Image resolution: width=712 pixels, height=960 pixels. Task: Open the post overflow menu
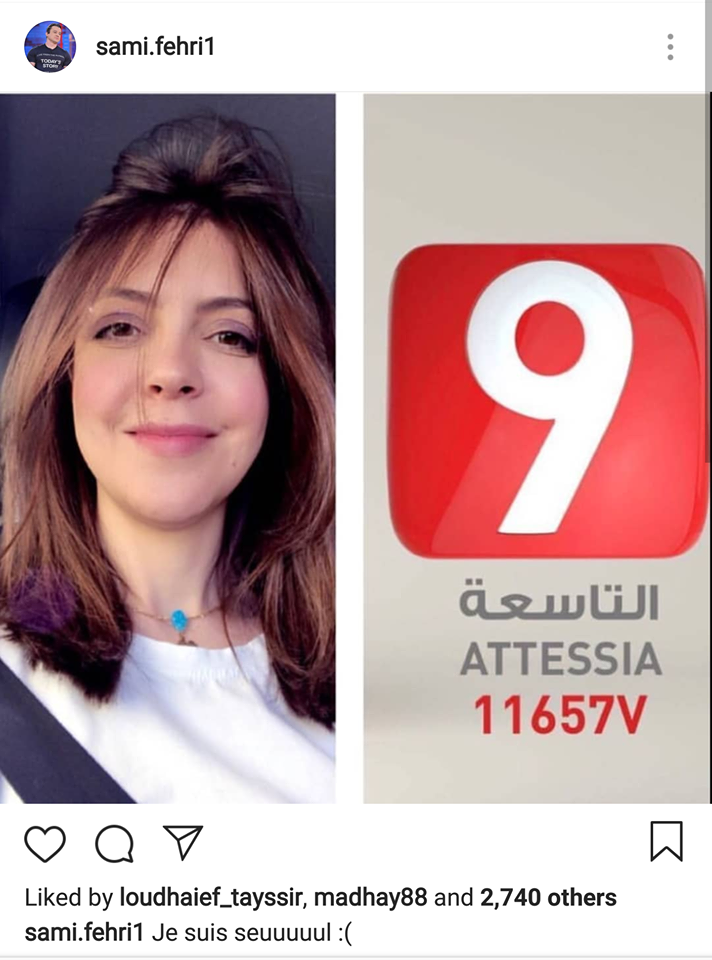tap(670, 46)
